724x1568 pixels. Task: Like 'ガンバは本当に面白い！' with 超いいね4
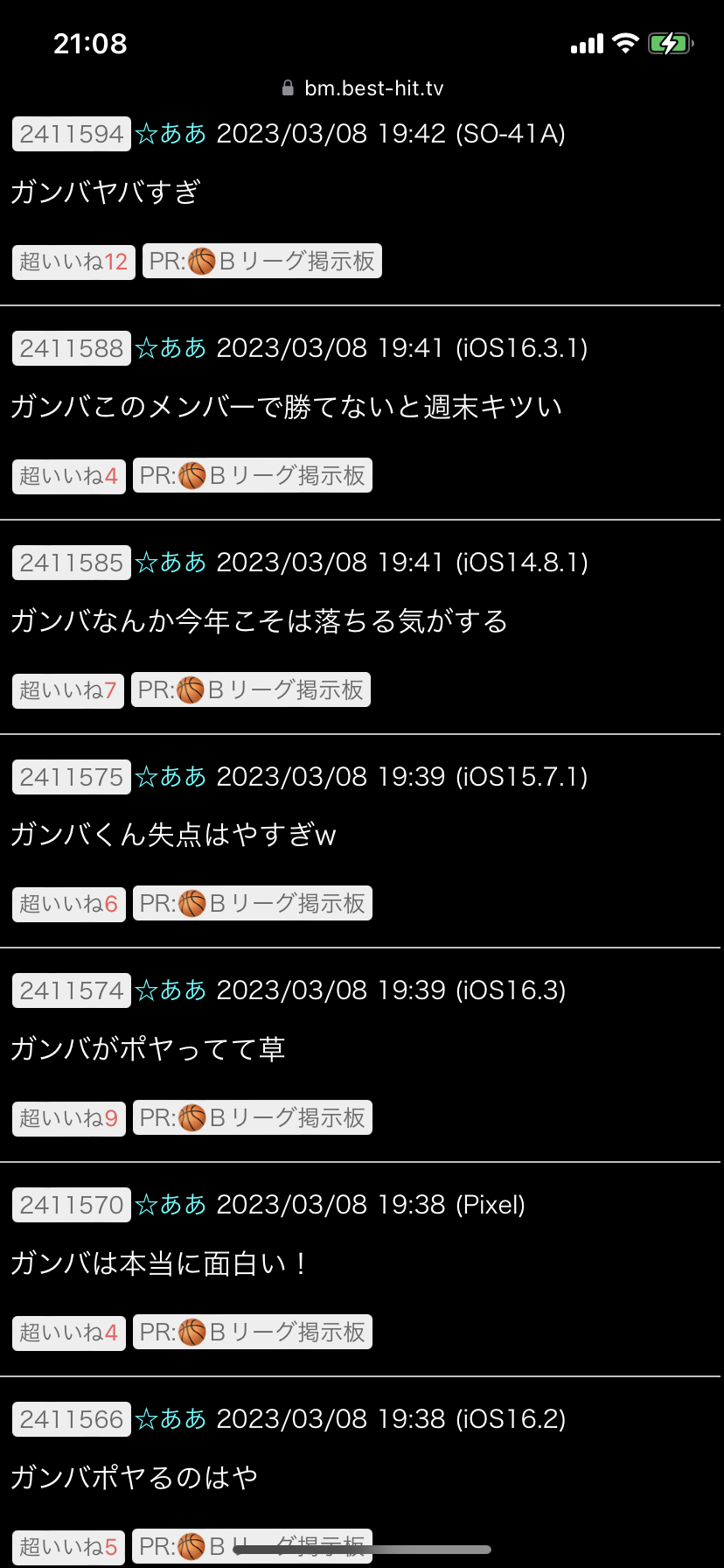(x=68, y=1333)
